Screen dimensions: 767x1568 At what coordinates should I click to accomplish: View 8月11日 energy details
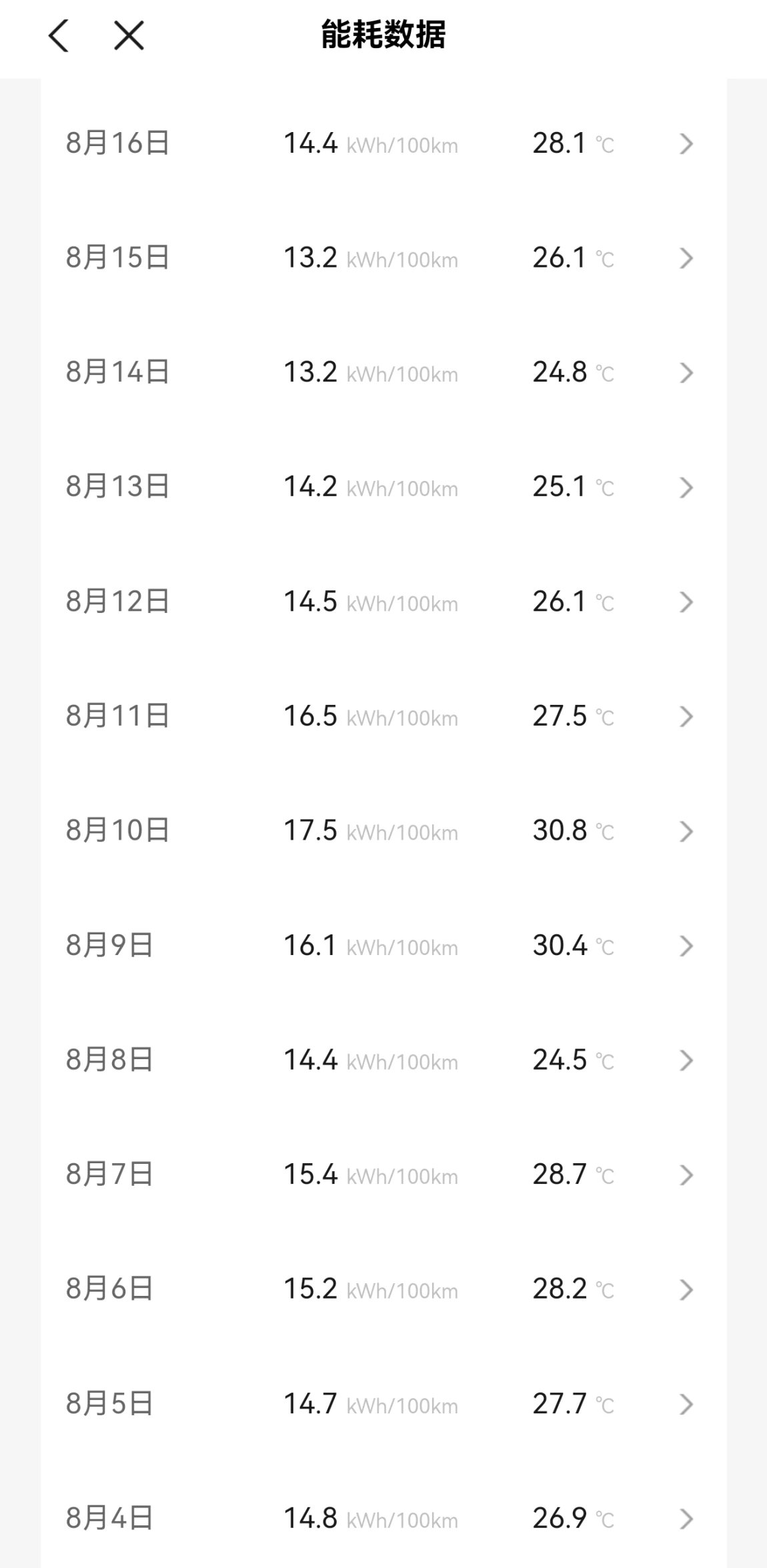coord(383,717)
